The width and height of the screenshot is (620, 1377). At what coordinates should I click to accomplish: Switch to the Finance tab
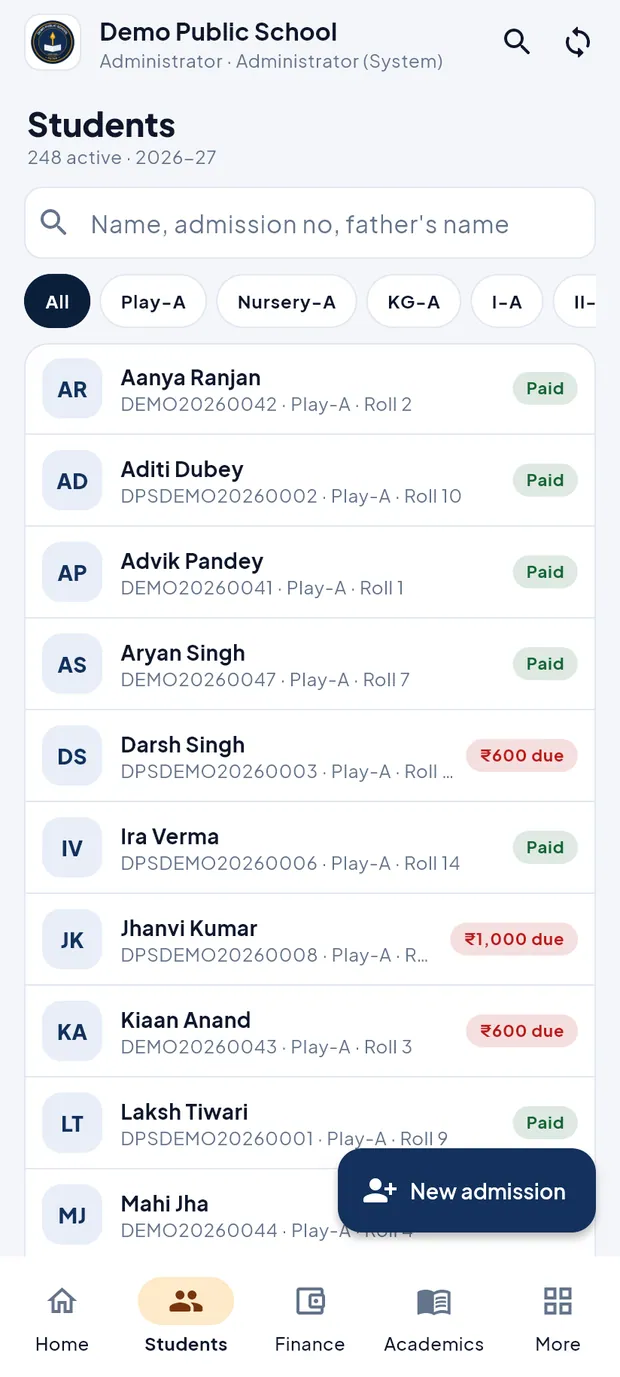310,1318
